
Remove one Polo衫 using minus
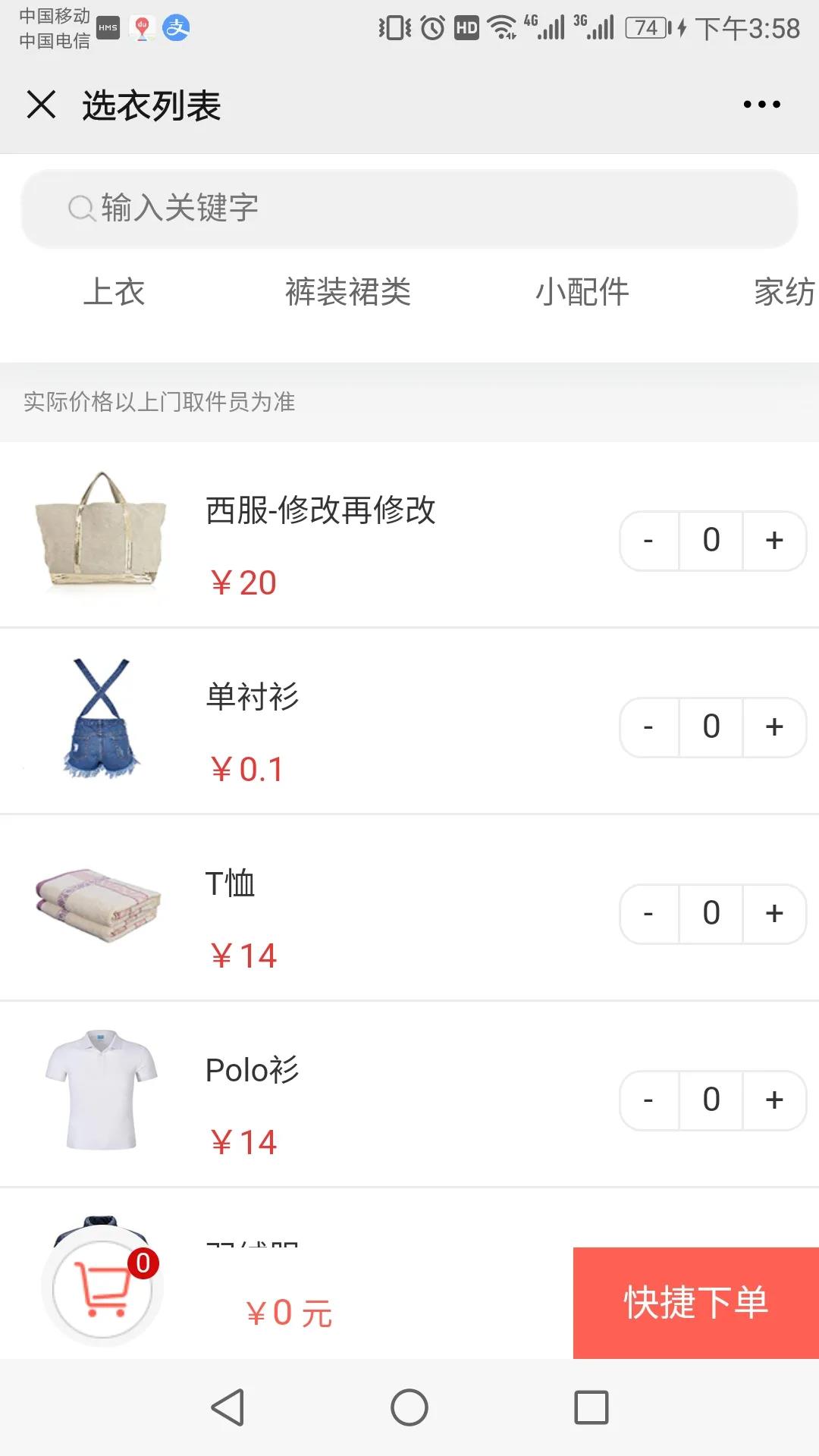click(648, 1100)
